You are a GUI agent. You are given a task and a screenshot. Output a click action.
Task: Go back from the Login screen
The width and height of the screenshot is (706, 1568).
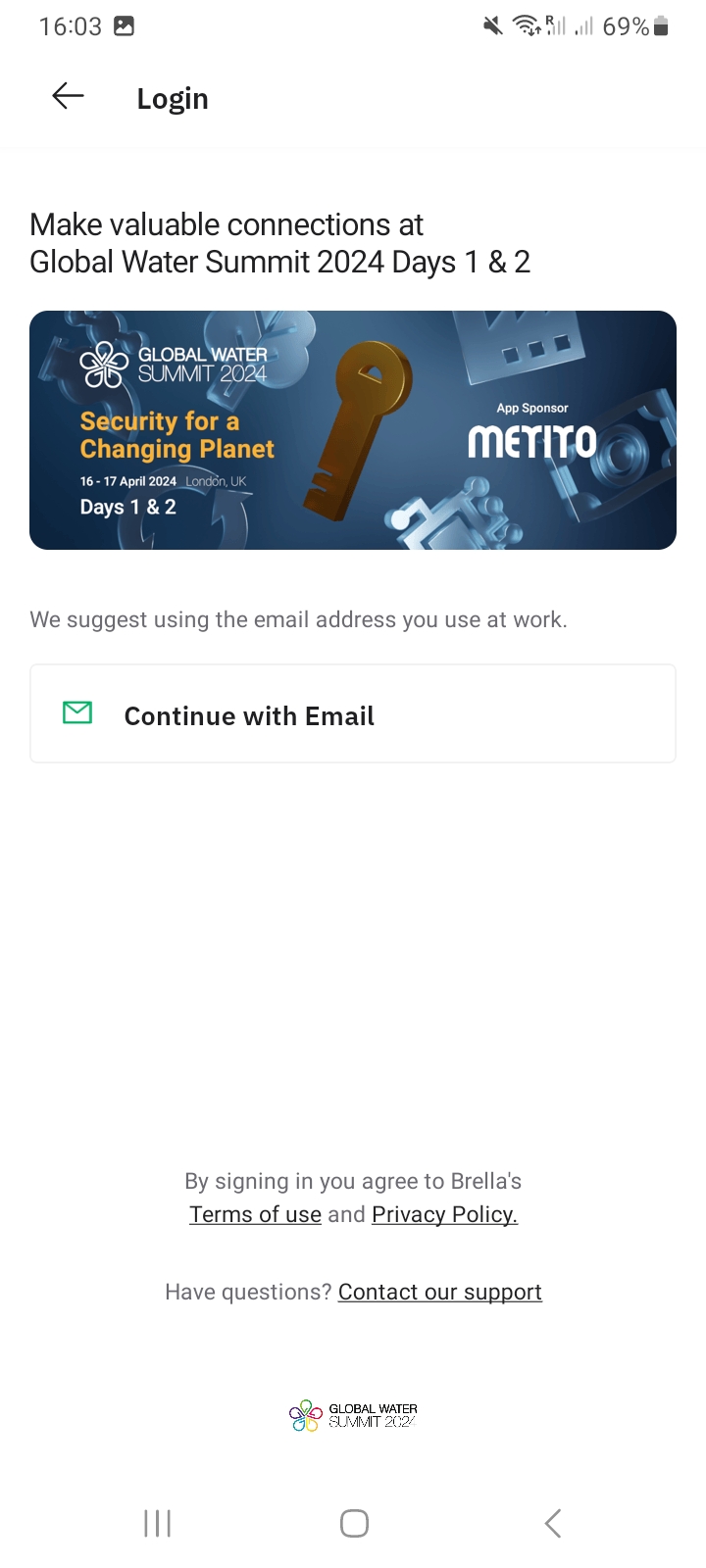[68, 96]
